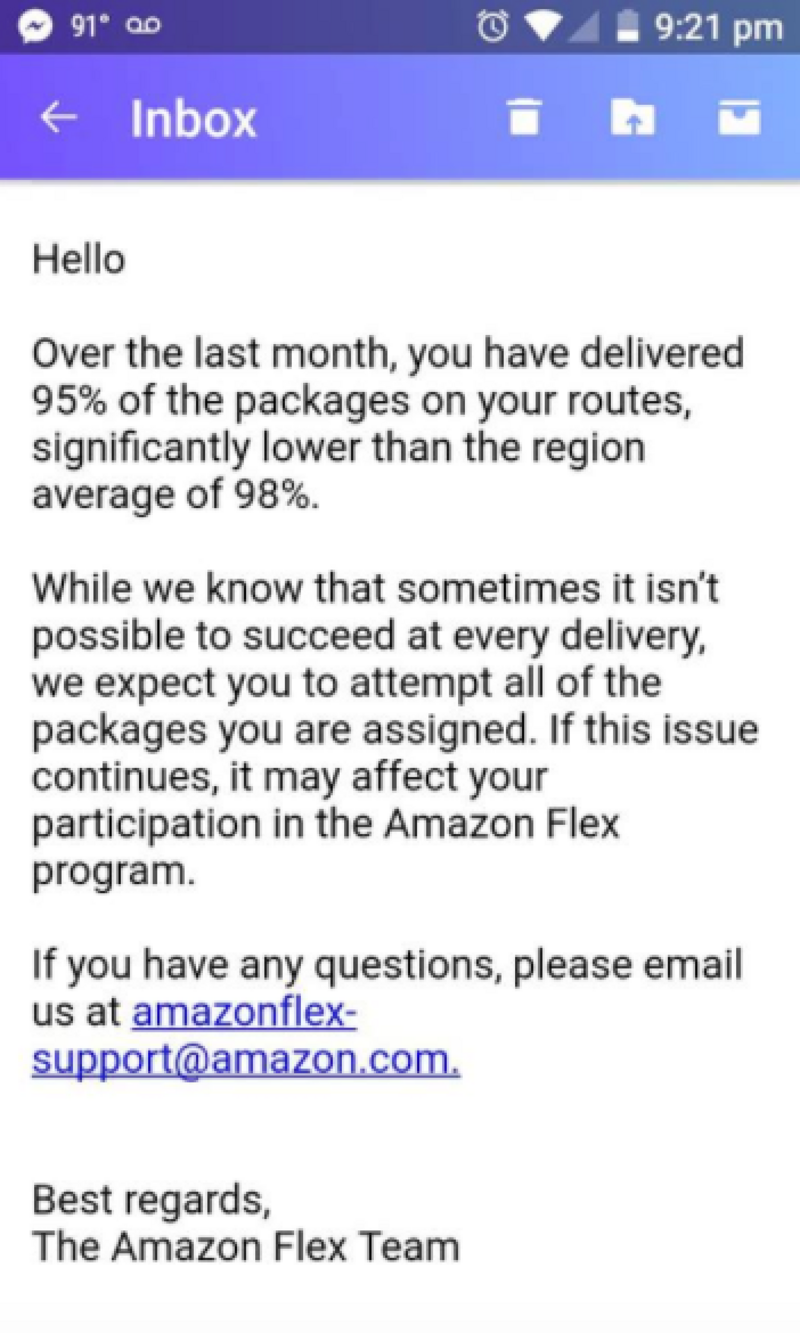800x1333 pixels.
Task: Delete this email with the trash icon
Action: (524, 118)
